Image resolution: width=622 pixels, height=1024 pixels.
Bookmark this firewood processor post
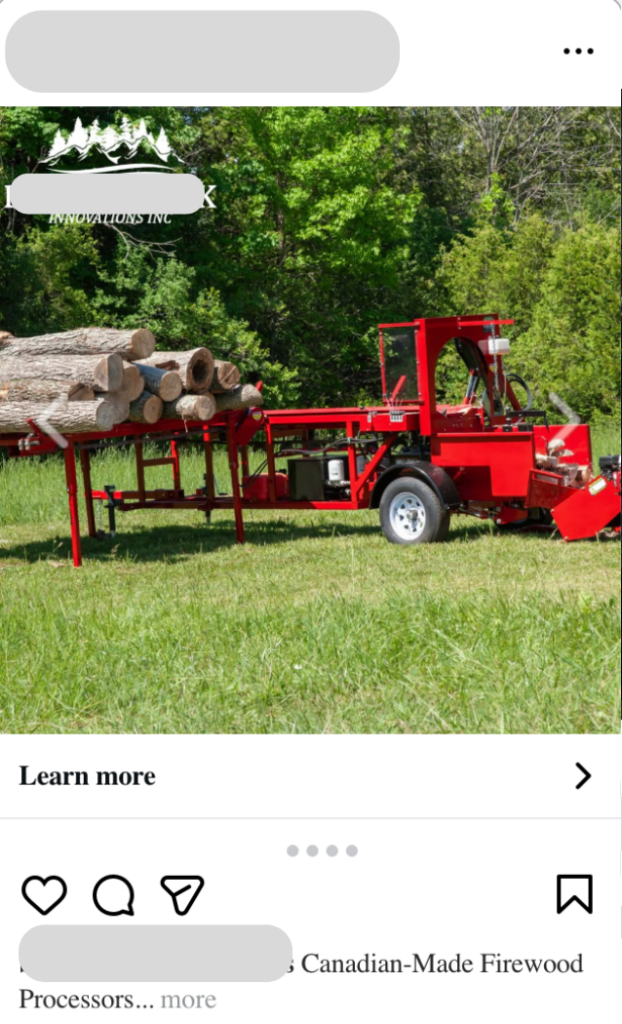tap(574, 894)
